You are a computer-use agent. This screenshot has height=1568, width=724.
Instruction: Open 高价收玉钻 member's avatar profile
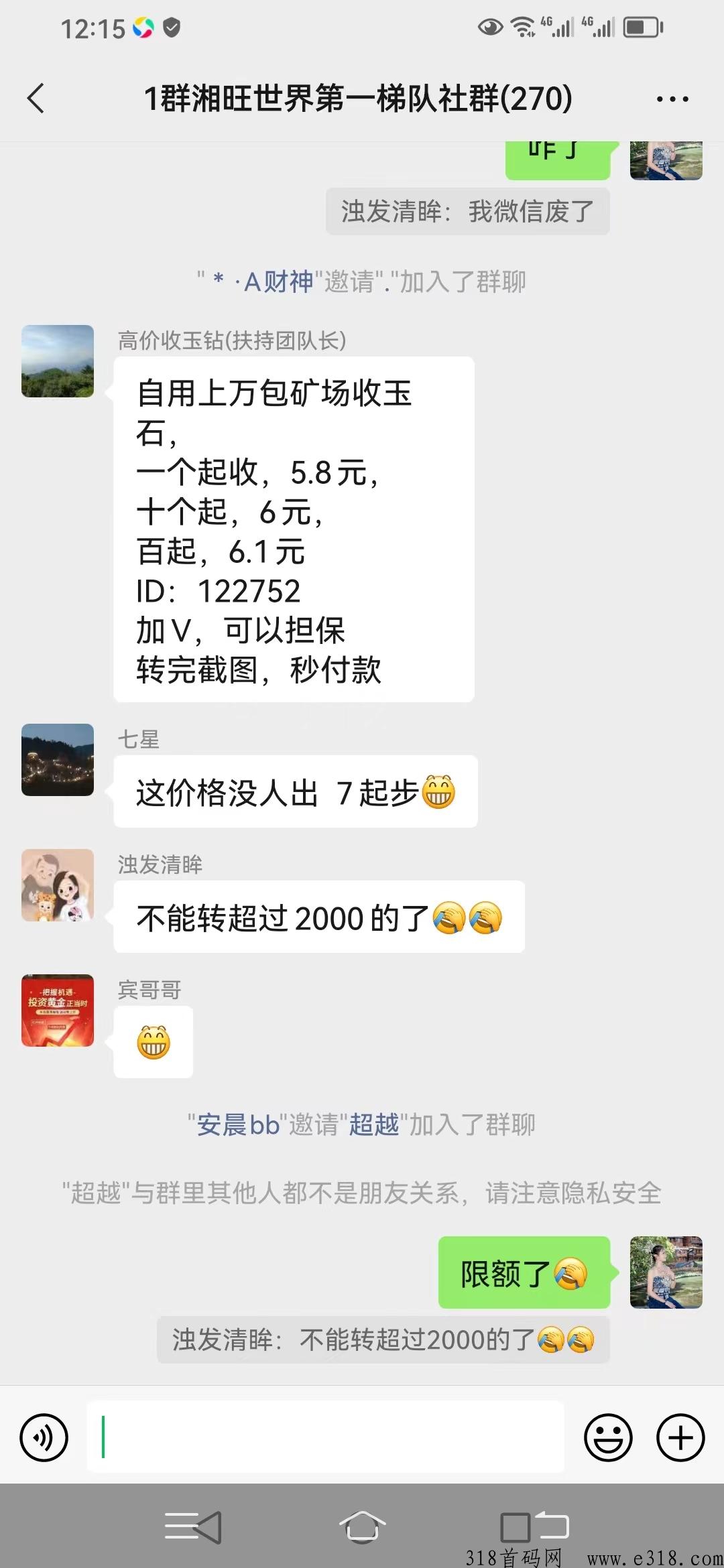(x=58, y=361)
